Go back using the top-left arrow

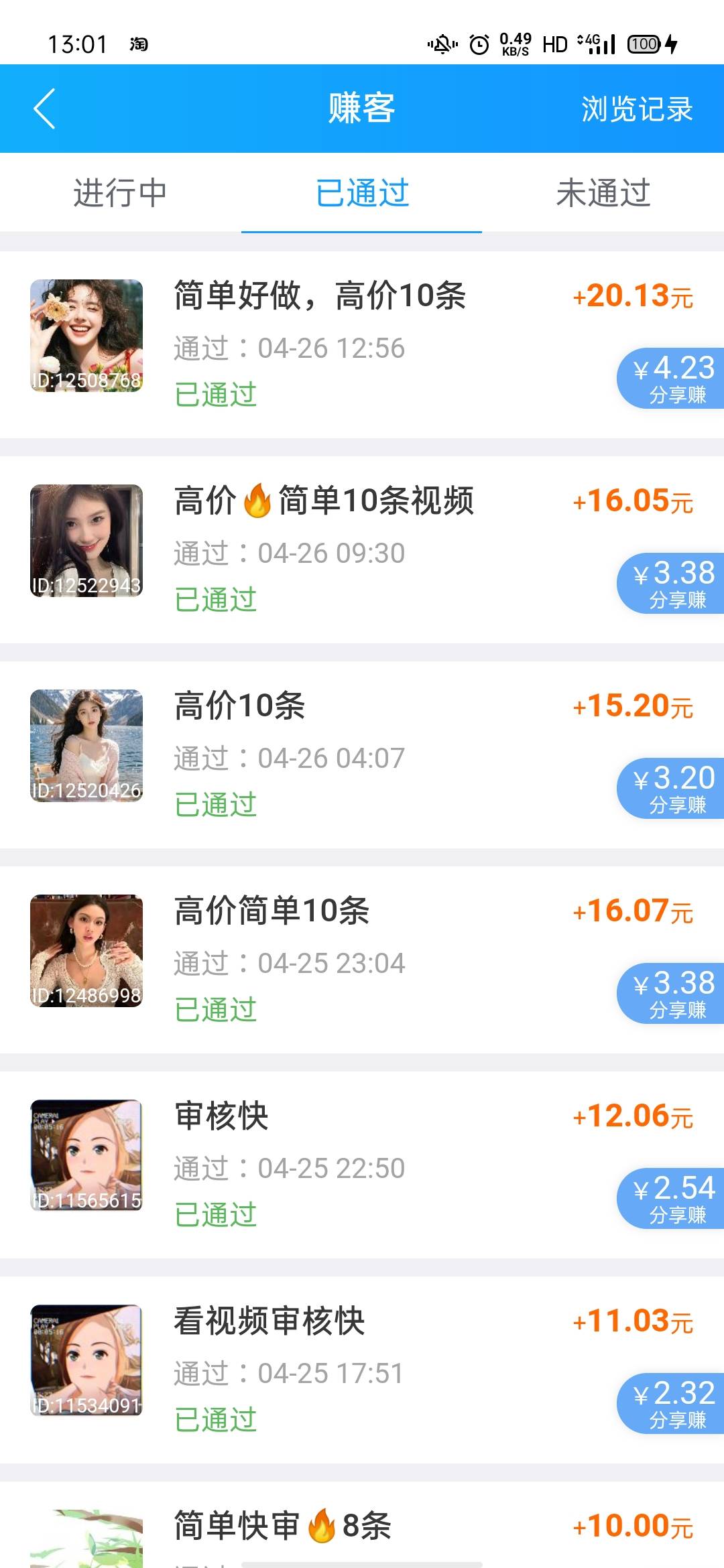pos(44,109)
